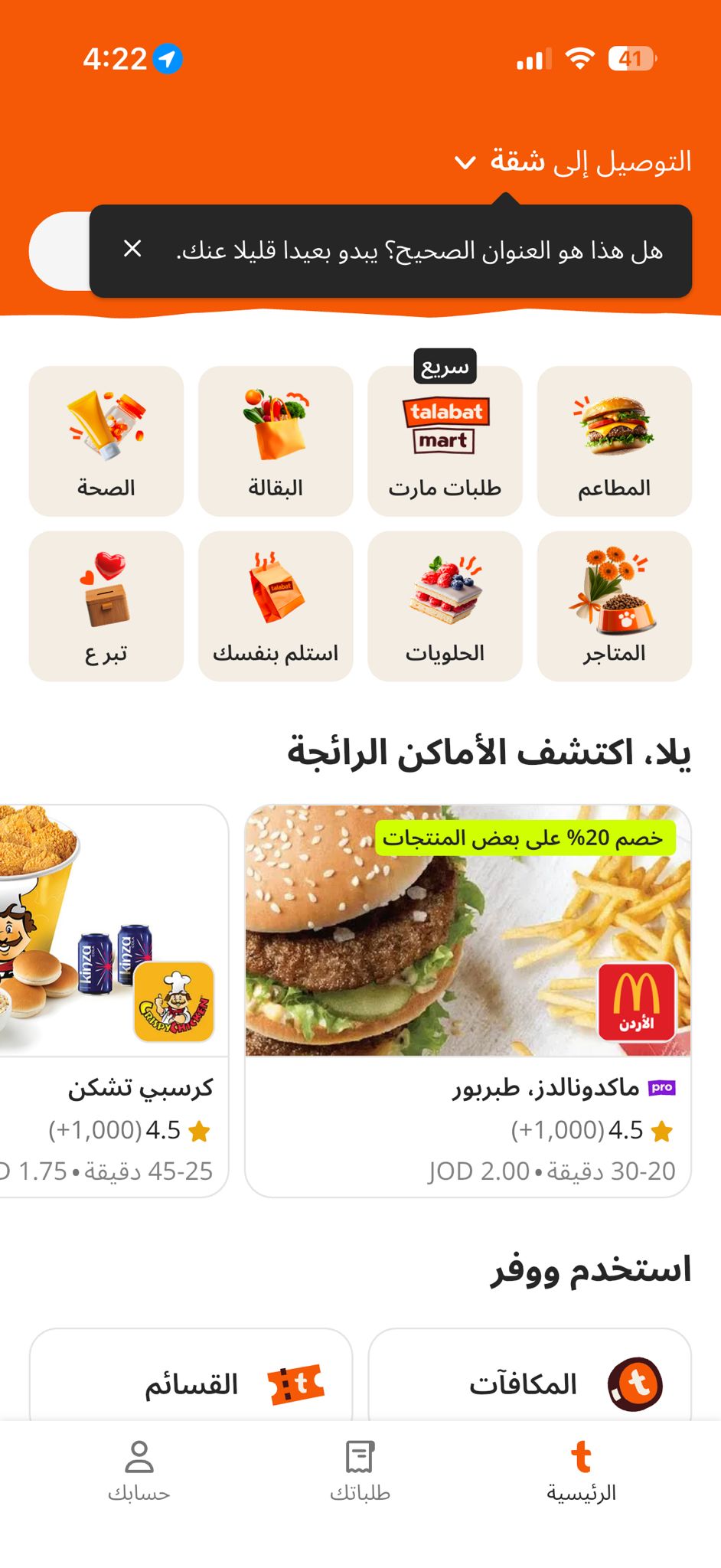Expand the التوصيل إلى شقة address dropdown
Screen dimensions: 721x1568
(574, 162)
